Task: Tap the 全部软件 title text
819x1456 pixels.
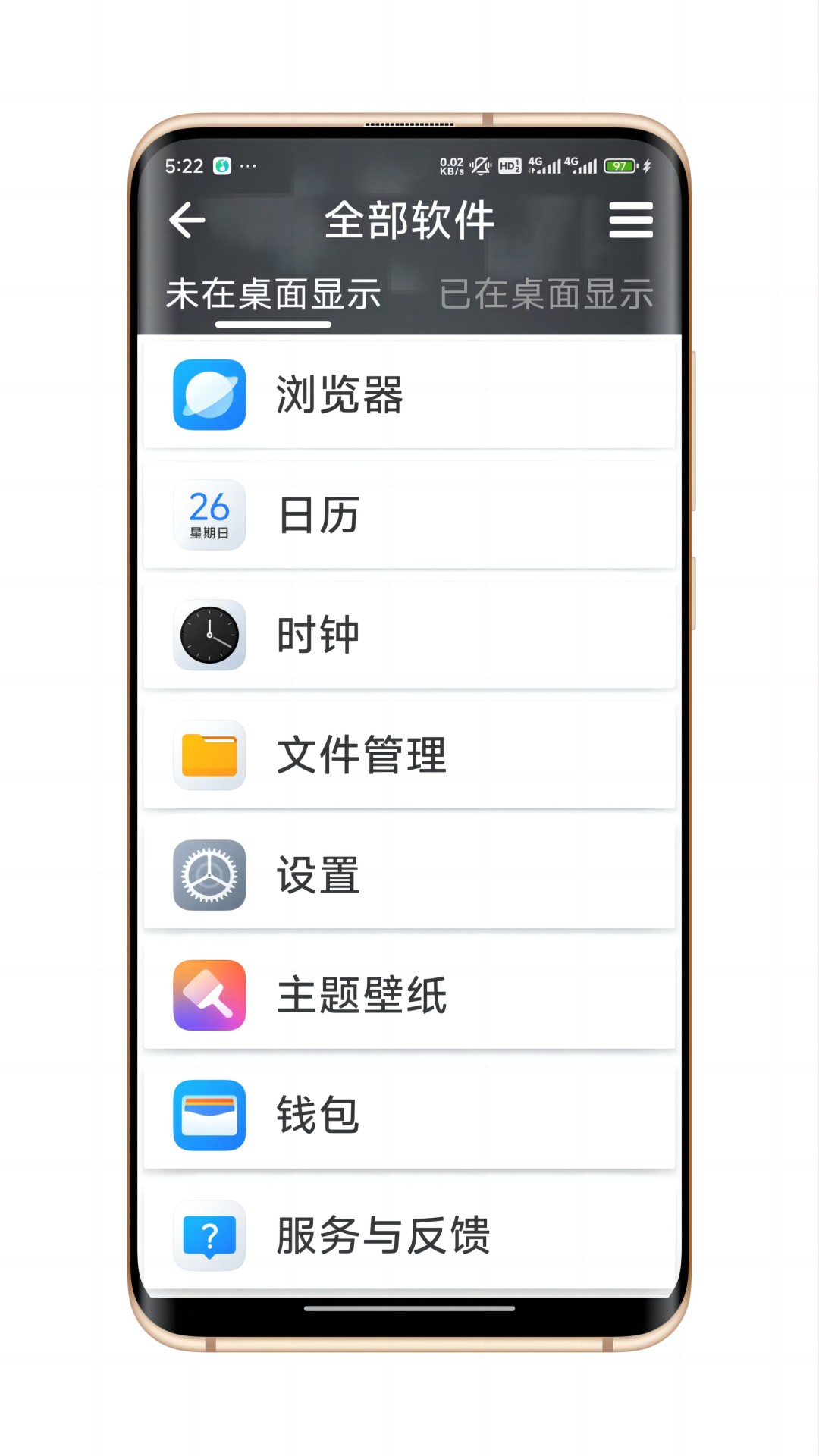Action: tap(409, 221)
